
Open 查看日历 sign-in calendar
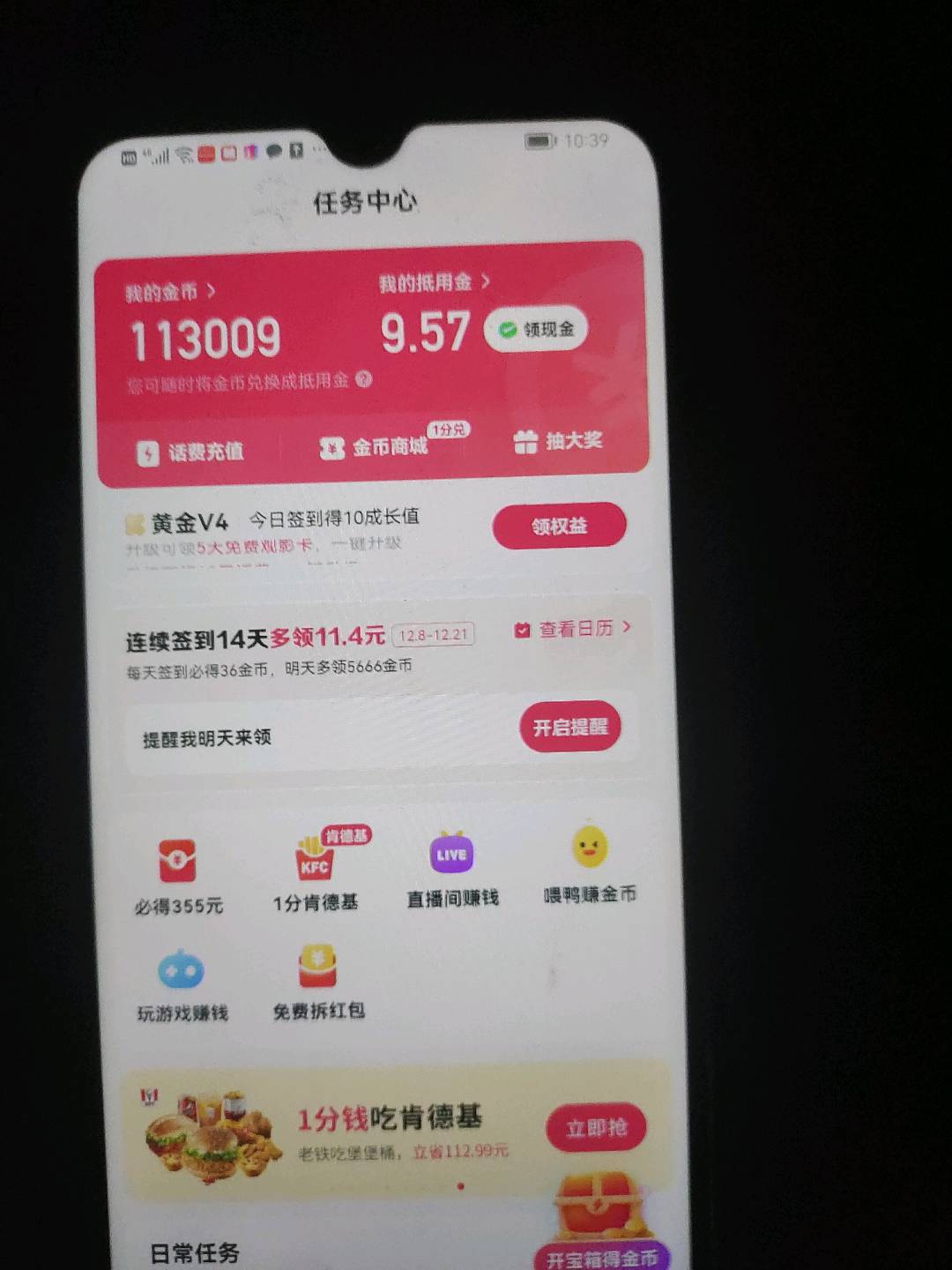point(573,629)
